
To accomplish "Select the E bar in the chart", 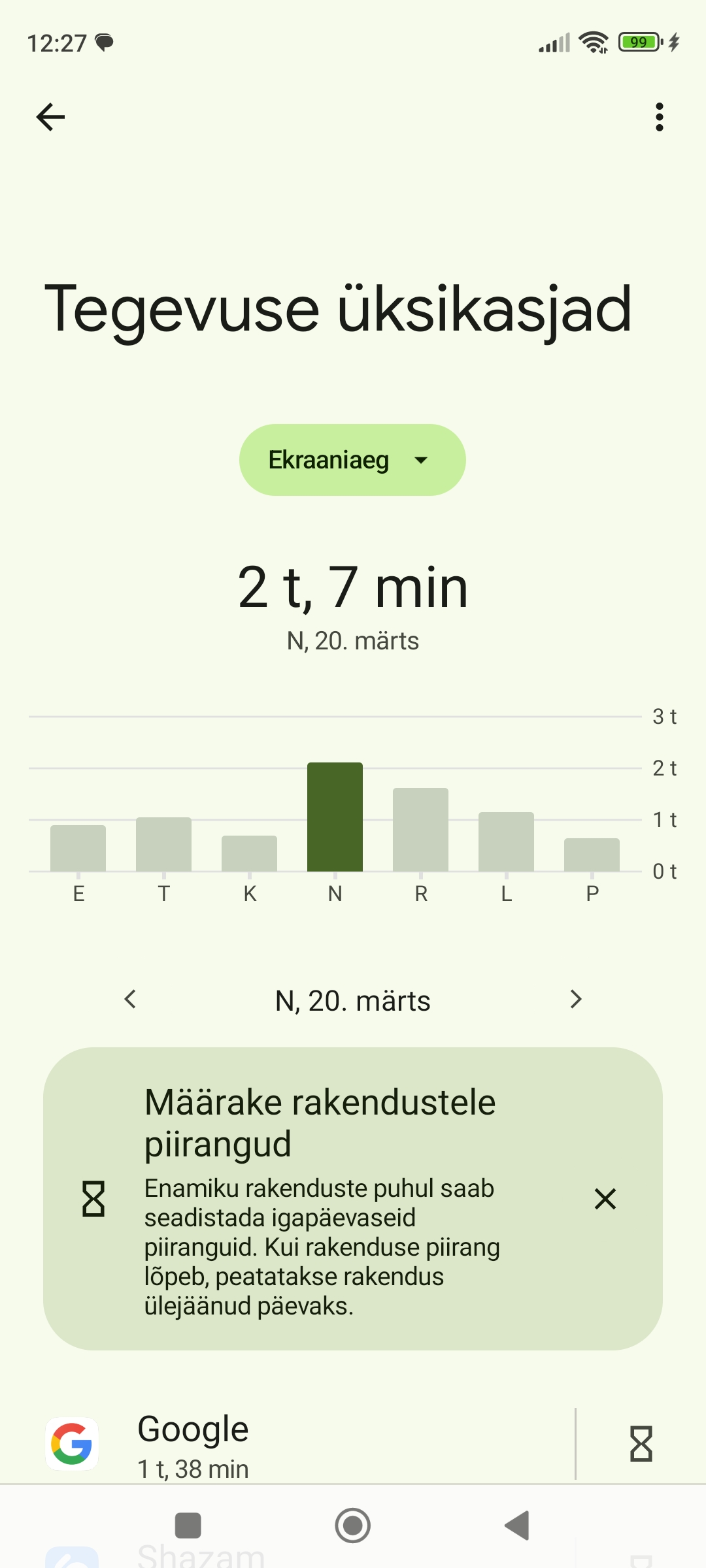I will click(x=78, y=848).
